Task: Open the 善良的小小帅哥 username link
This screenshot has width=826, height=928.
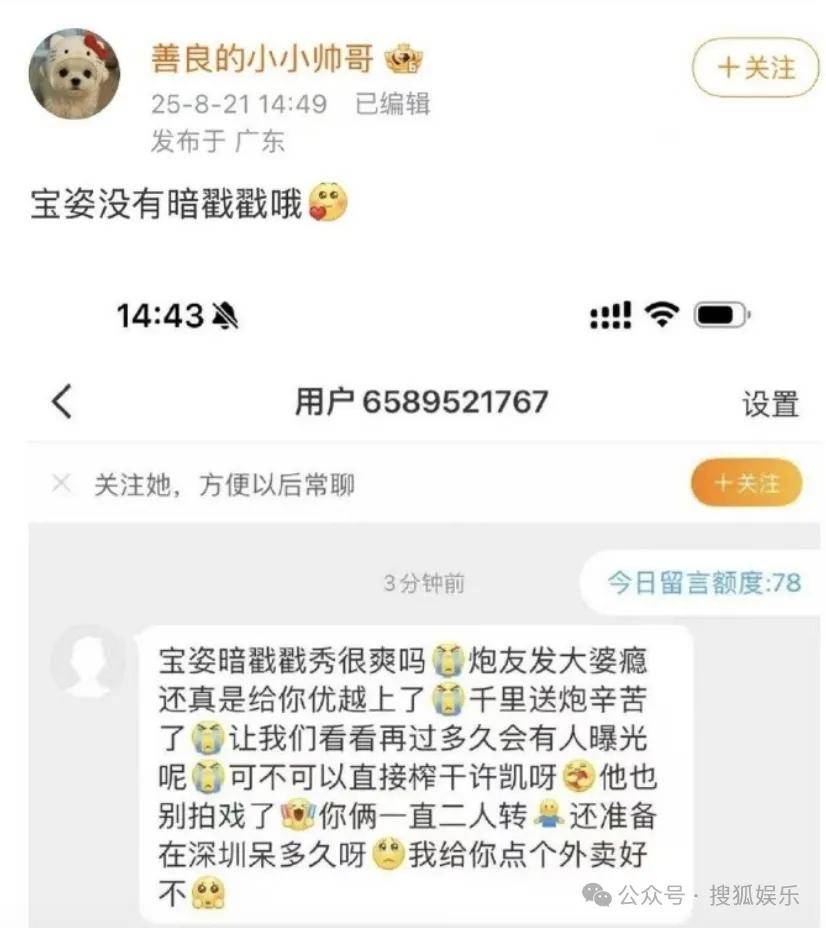Action: [x=262, y=59]
